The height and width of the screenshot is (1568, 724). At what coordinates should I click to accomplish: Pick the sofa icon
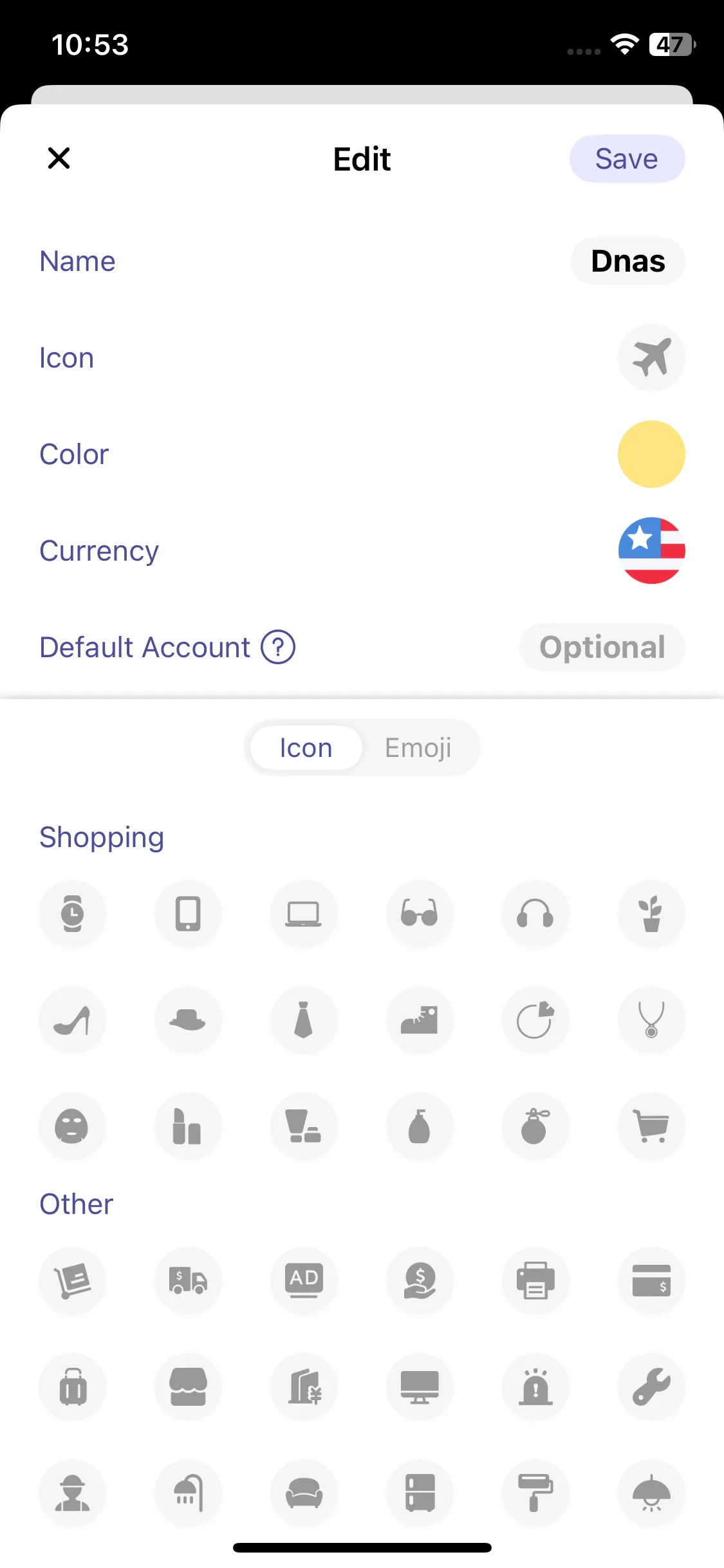click(304, 1493)
